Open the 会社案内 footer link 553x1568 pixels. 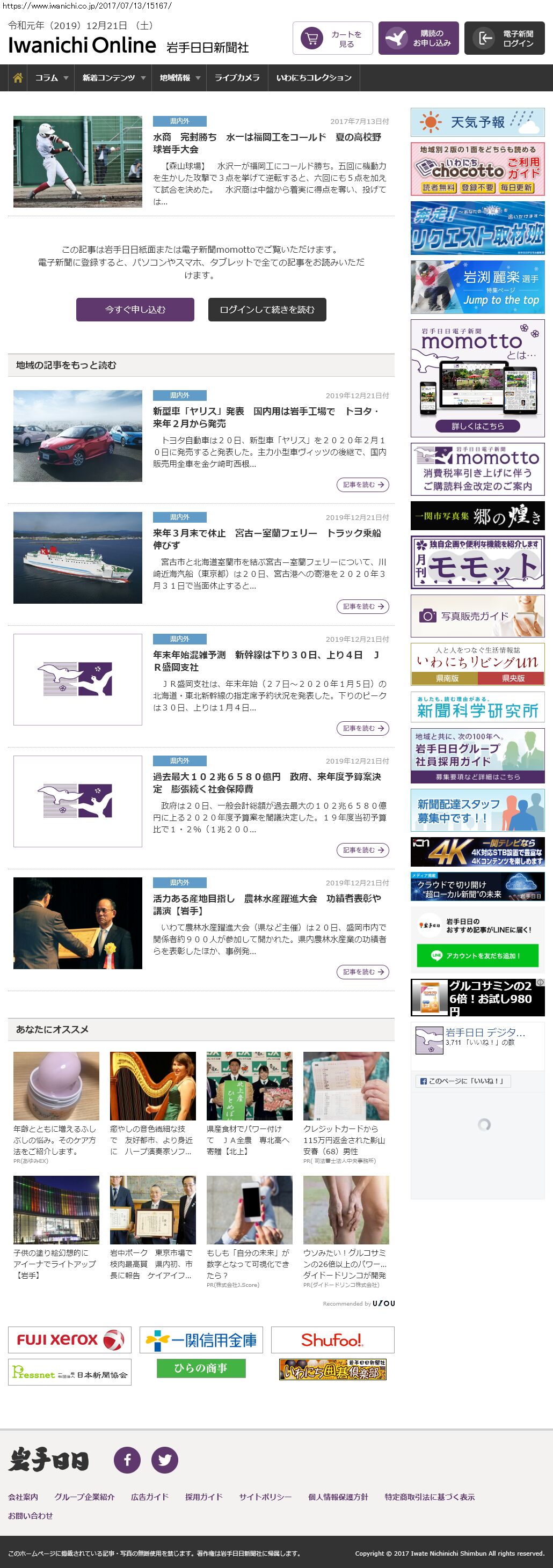(x=23, y=1497)
